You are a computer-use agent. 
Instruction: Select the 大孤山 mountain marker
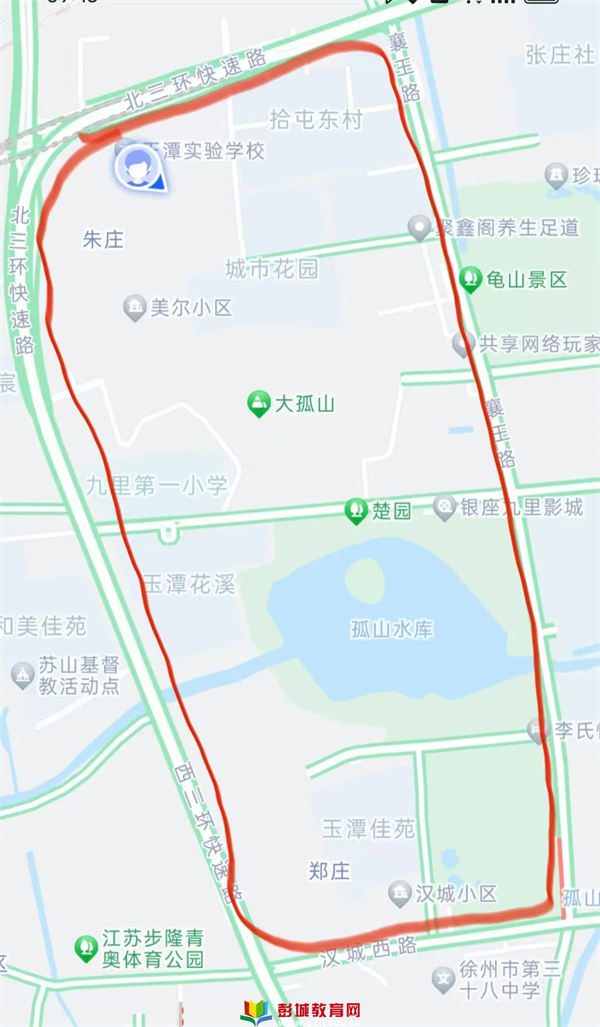coord(259,404)
